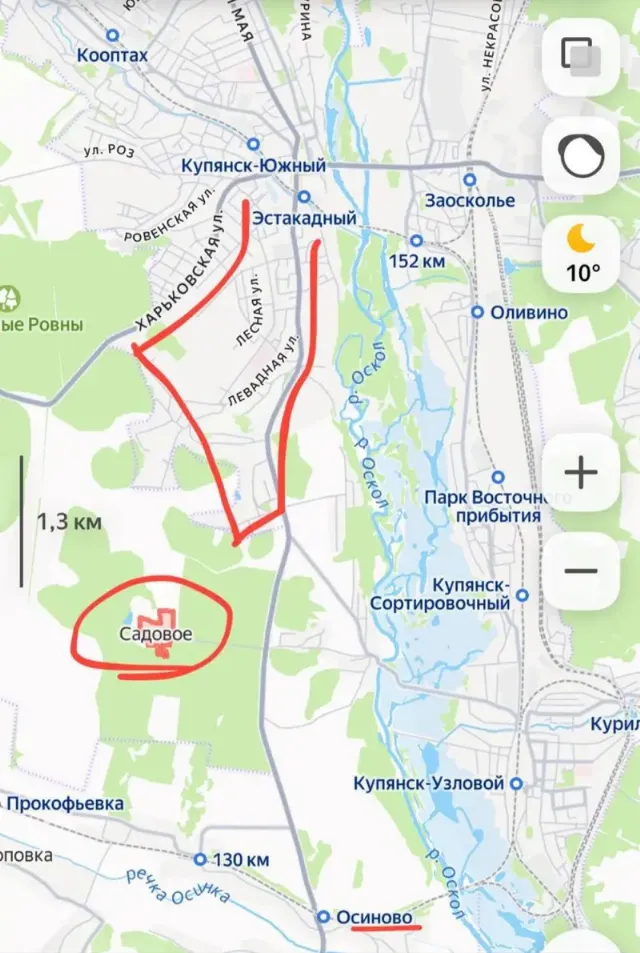
Task: Select the Купянск-Южный station marker
Action: click(254, 144)
